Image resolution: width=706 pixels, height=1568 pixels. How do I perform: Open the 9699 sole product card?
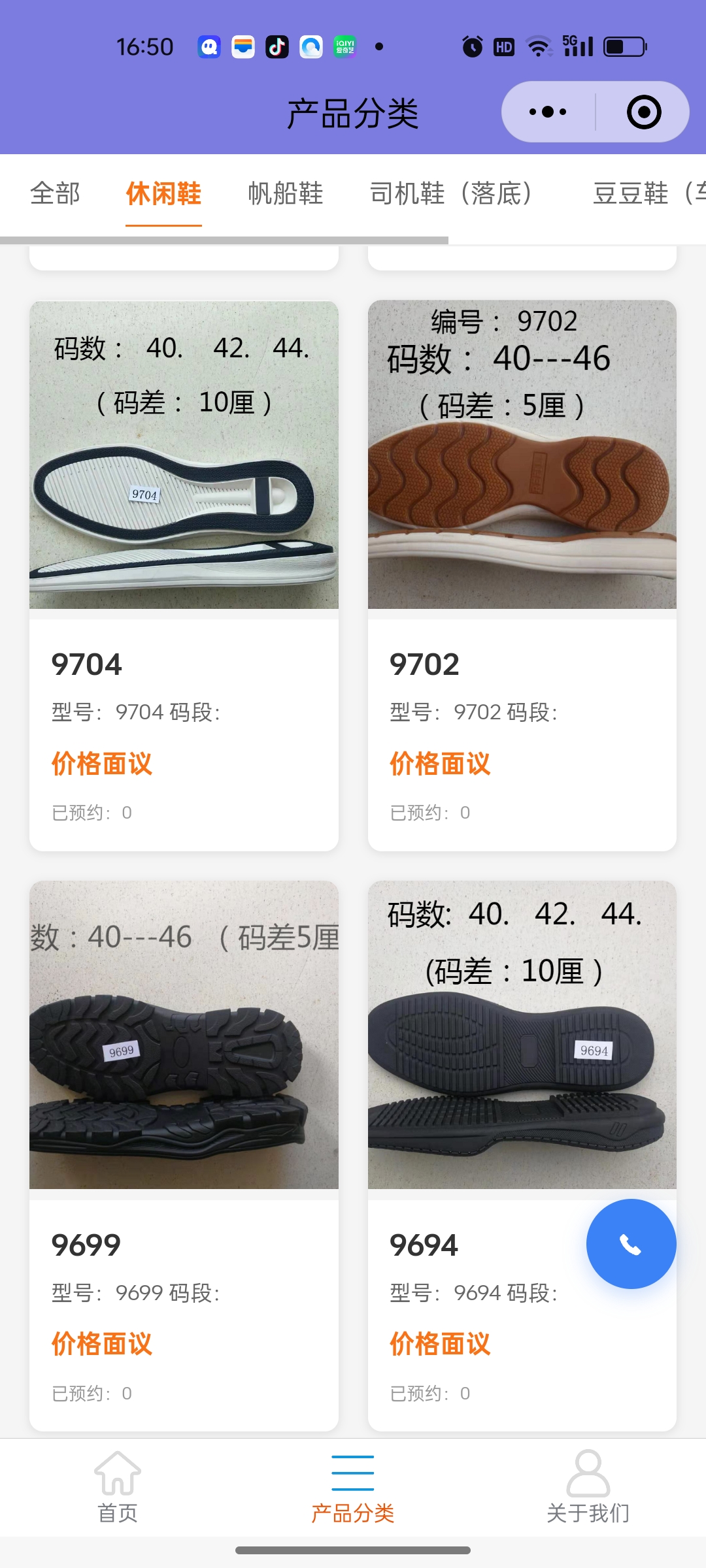pyautogui.click(x=184, y=1155)
